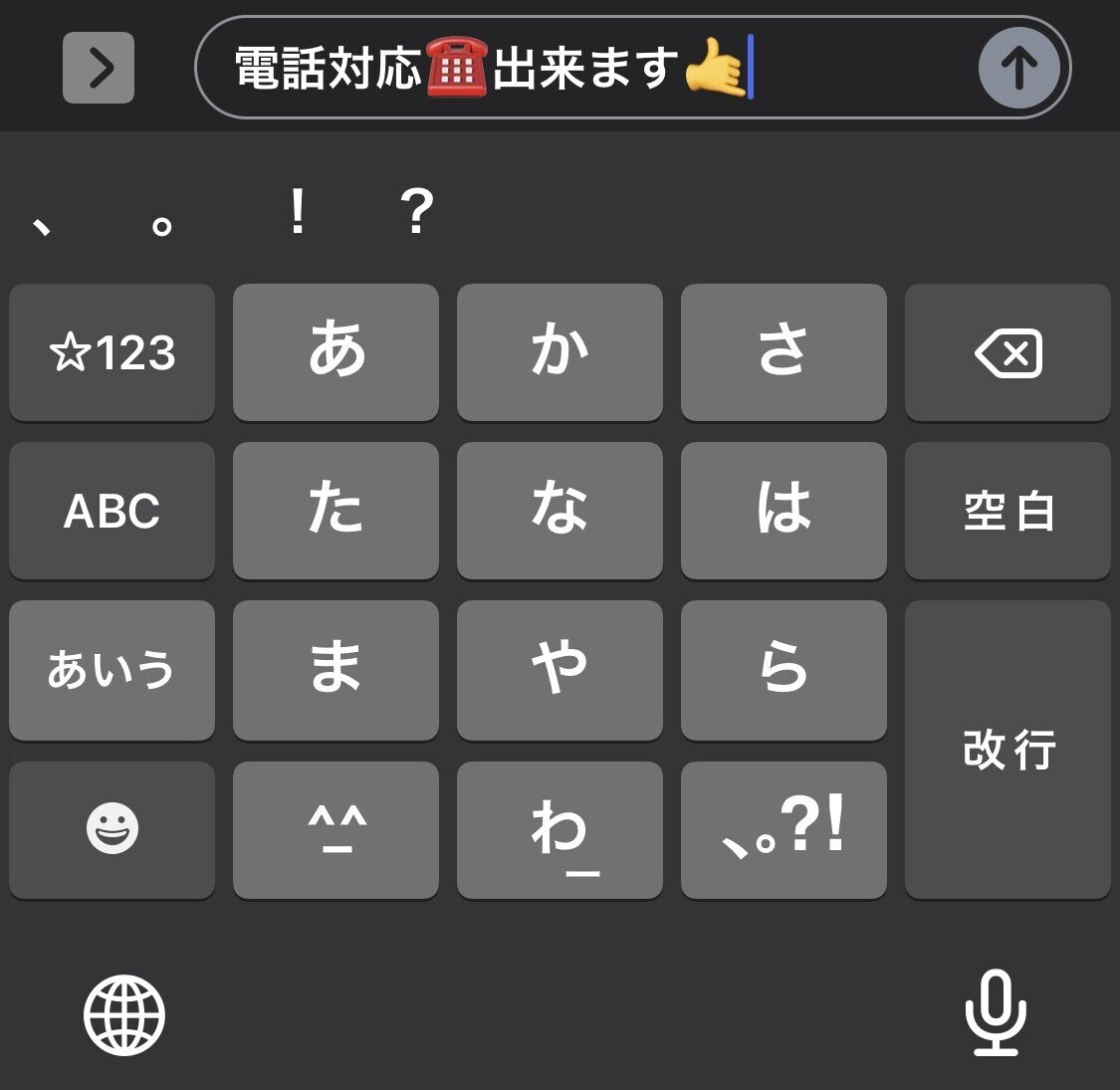Select the あいう kana mode key
The width and height of the screenshot is (1120, 1090).
click(x=112, y=669)
